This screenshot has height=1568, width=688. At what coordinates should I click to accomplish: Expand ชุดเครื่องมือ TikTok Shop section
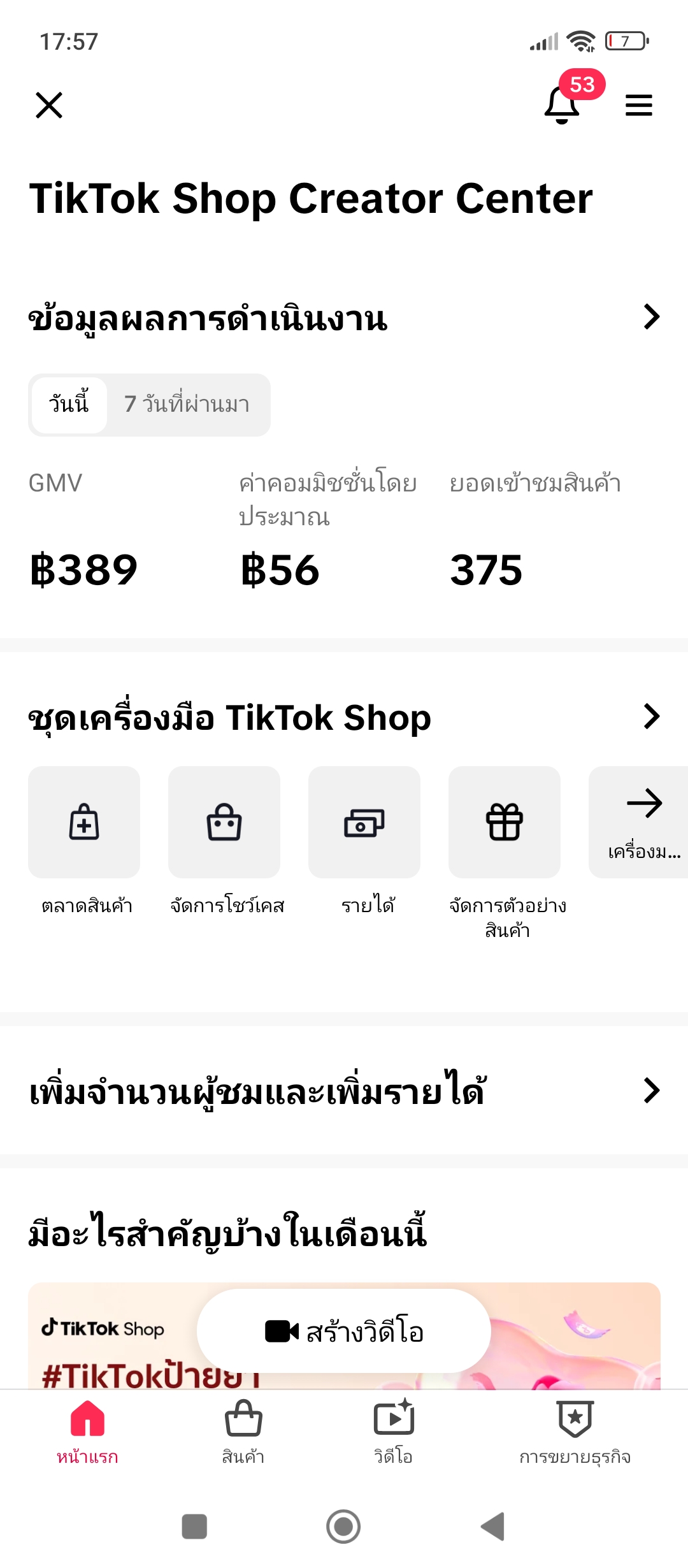point(651,716)
